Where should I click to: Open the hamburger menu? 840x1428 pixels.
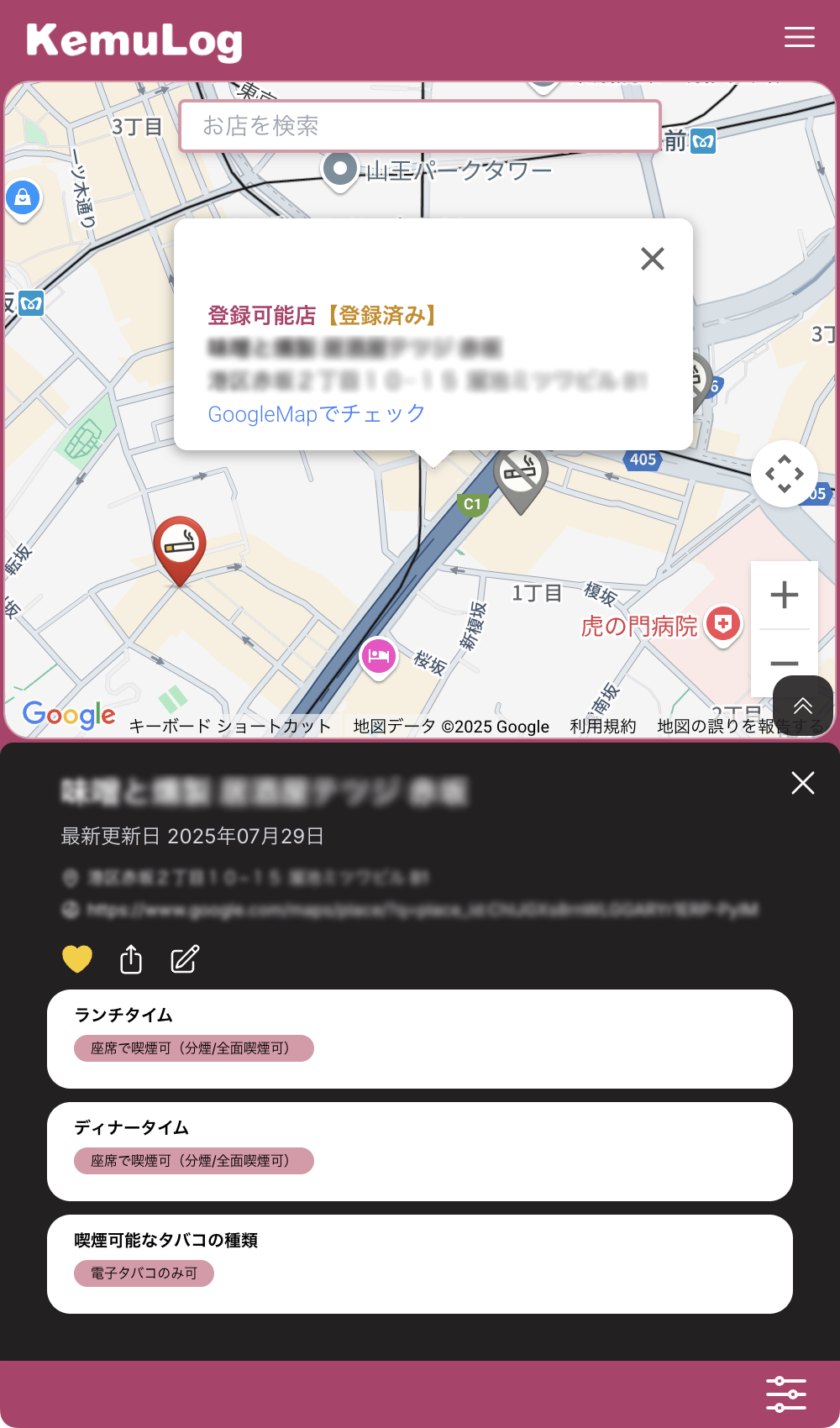tap(799, 37)
